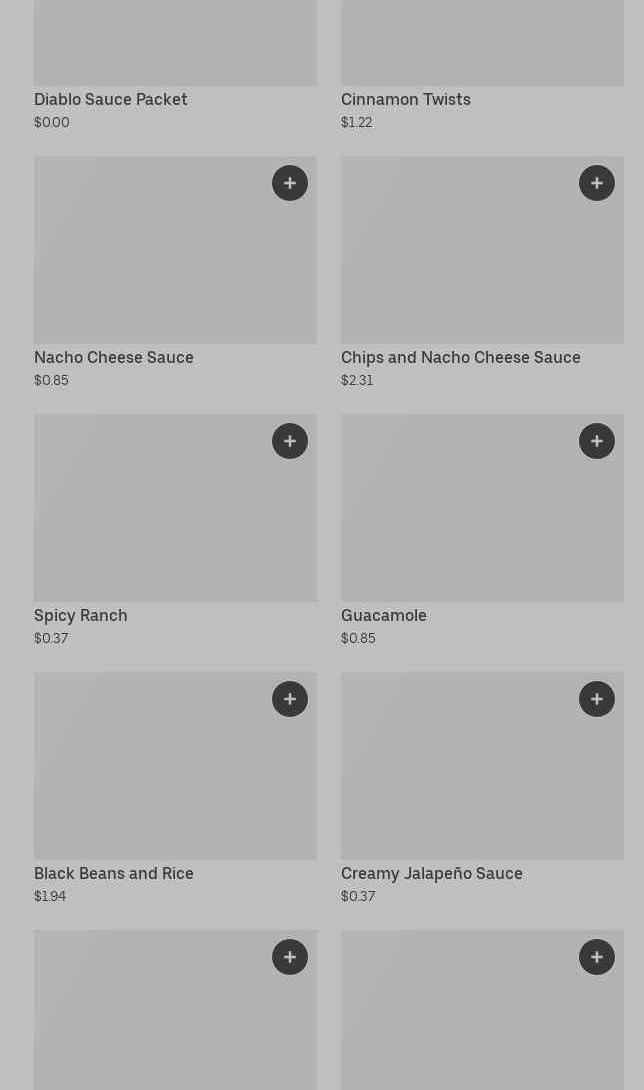Add Black Beans and Rice
Viewport: 644px width, 1090px height.
[290, 699]
